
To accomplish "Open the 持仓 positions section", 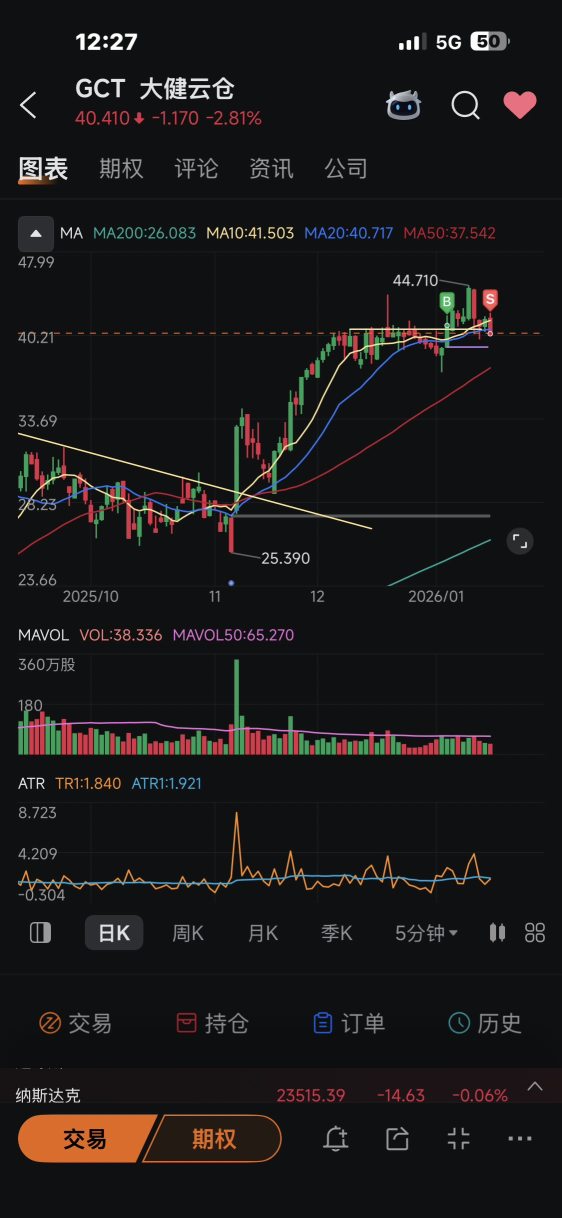I will pos(212,1023).
